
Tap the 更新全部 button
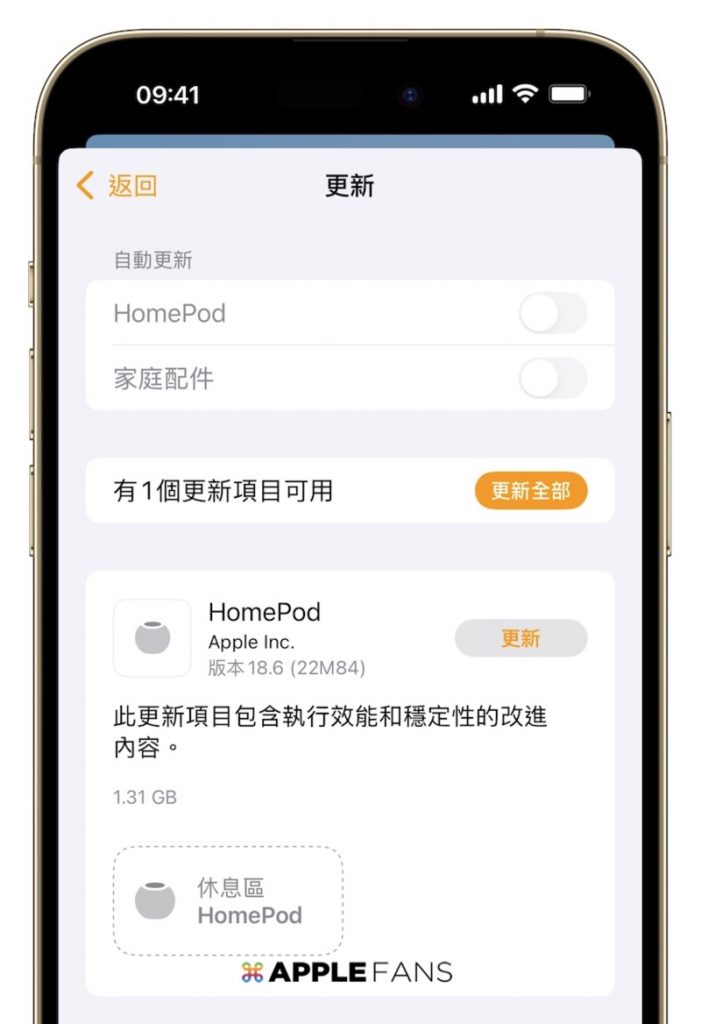530,491
